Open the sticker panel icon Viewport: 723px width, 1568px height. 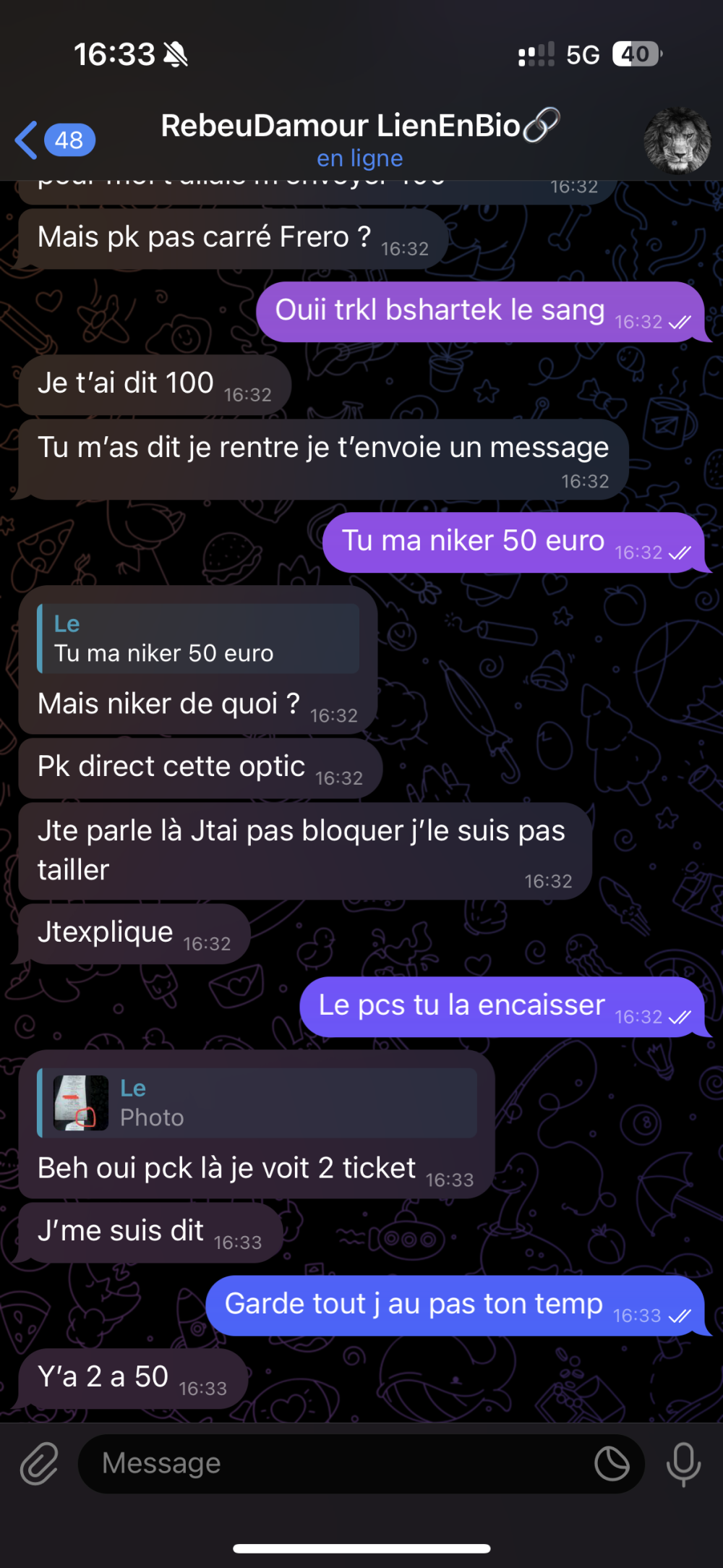(612, 1464)
